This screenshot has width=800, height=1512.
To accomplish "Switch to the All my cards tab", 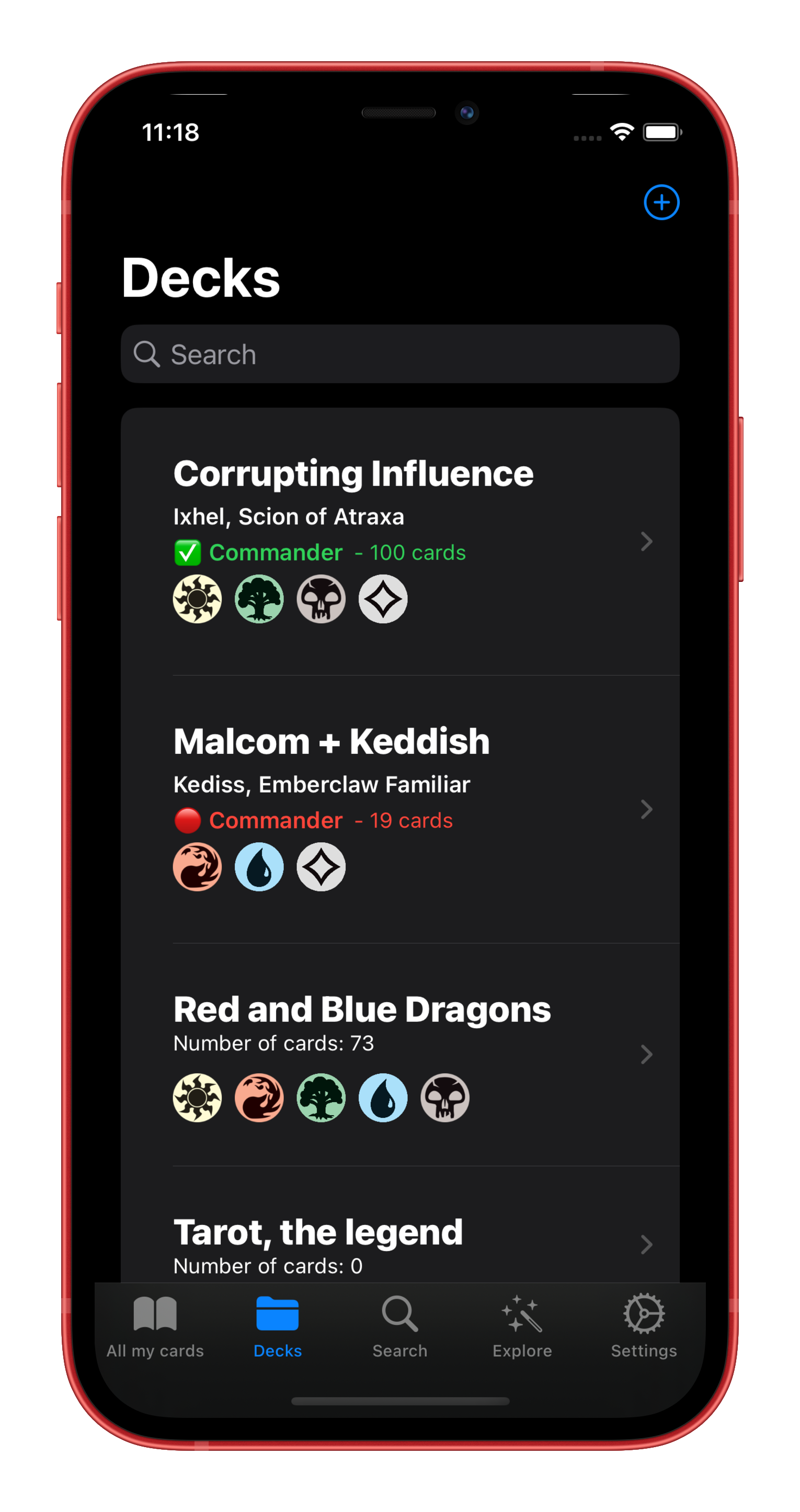I will pos(155,1326).
